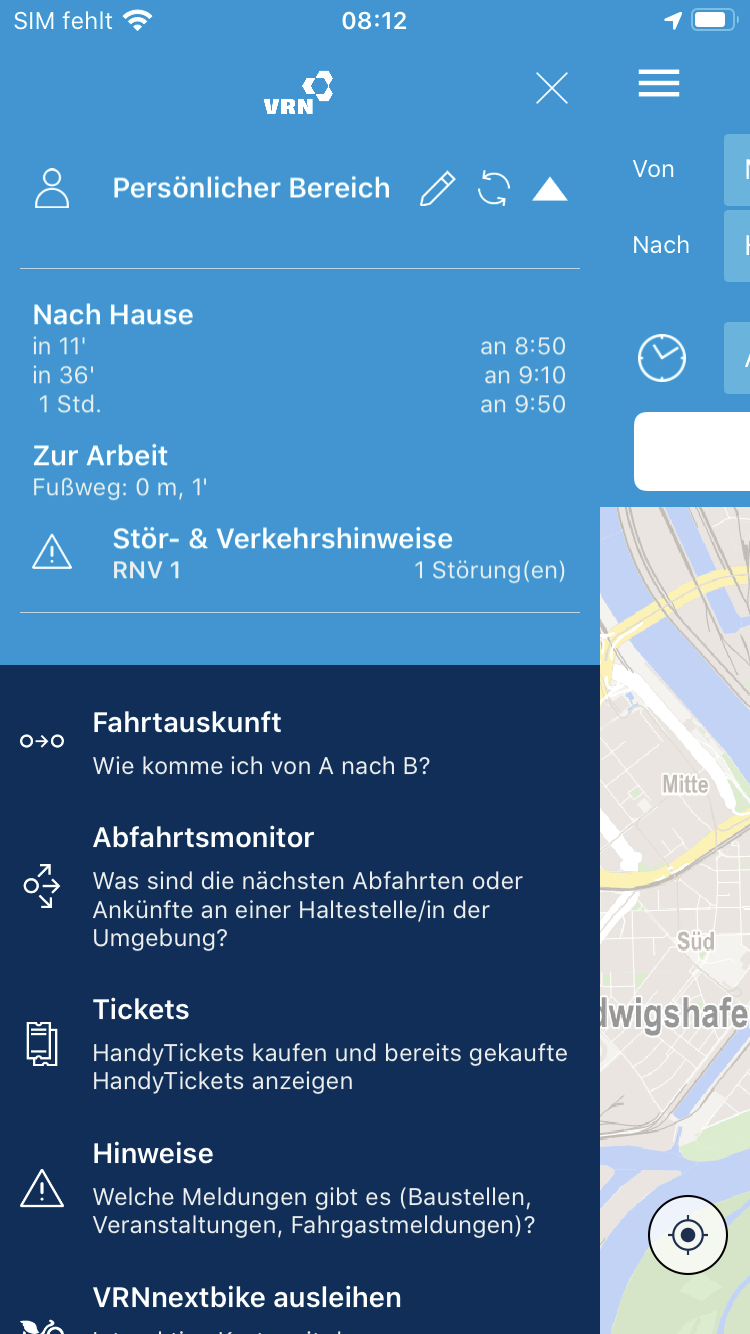The image size is (750, 1334).
Task: Collapse the Persönlicher Bereich section
Action: pos(550,189)
